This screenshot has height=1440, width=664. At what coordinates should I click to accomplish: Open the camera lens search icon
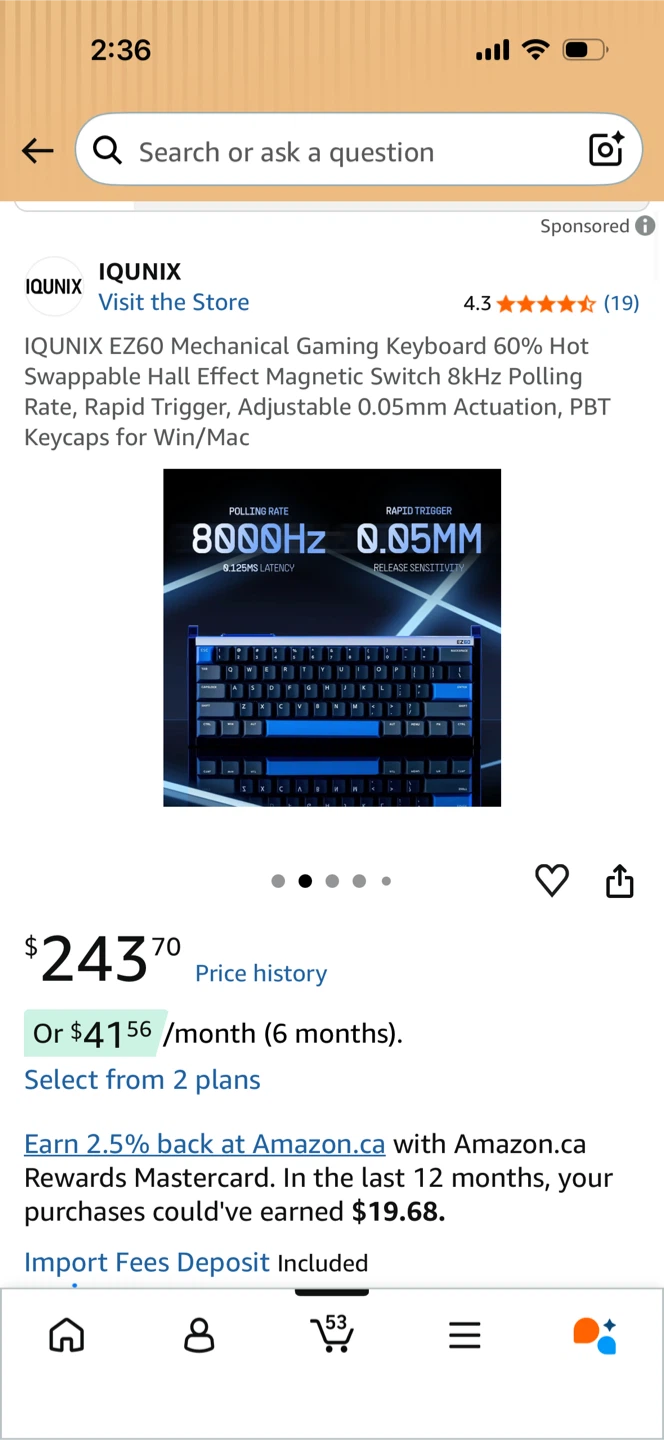click(606, 150)
